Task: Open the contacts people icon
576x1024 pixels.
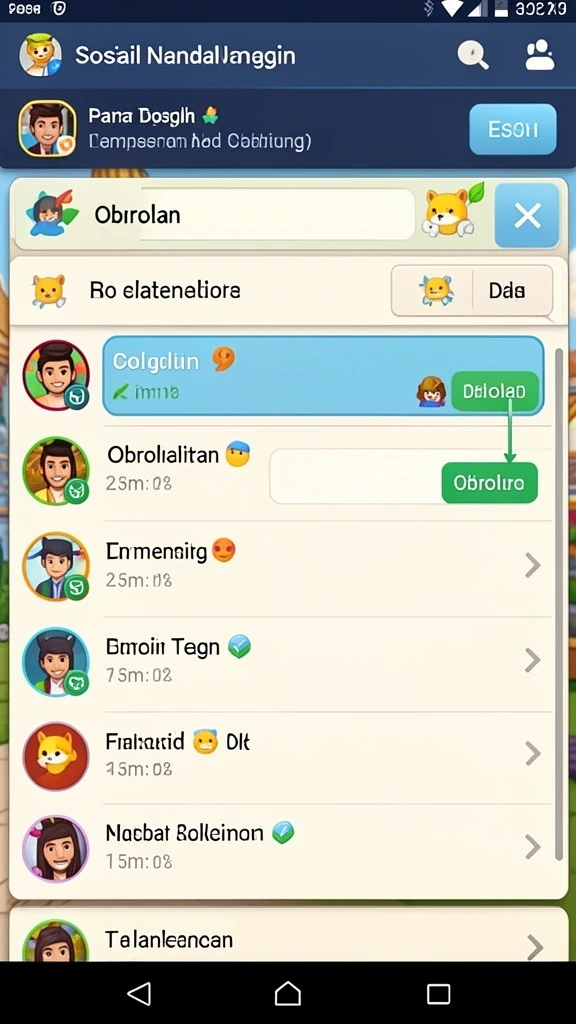Action: tap(539, 55)
